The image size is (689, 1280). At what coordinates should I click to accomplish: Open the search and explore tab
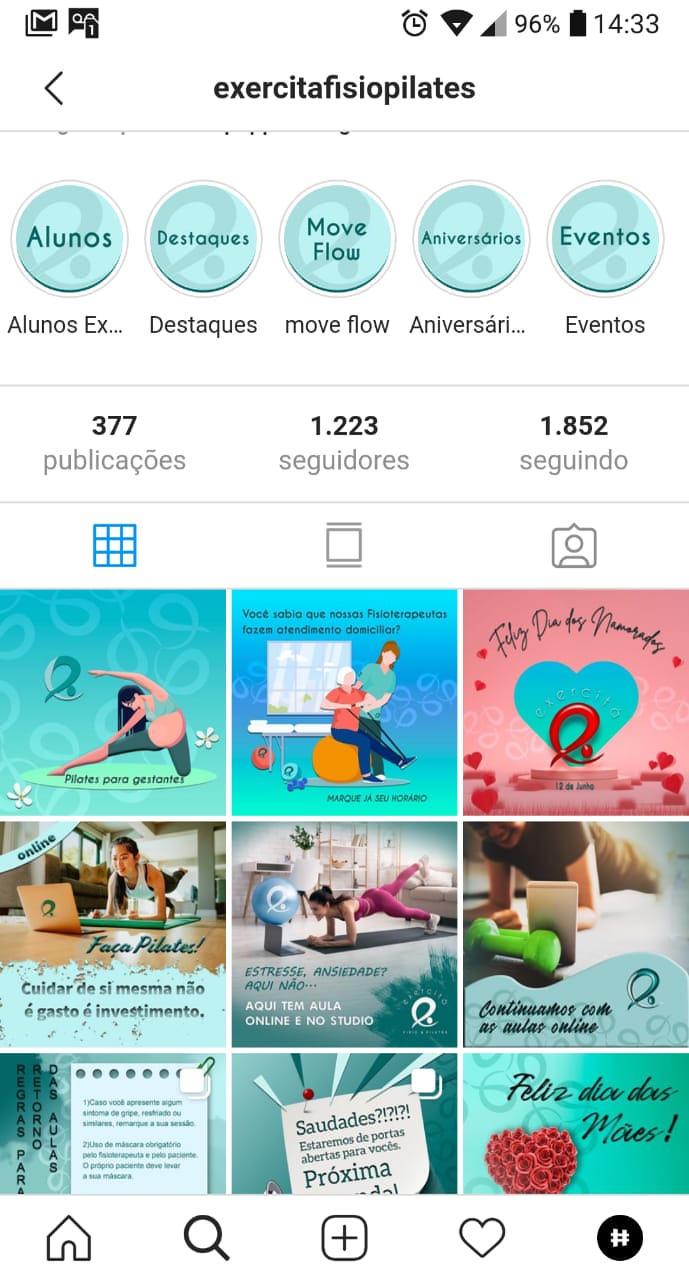point(207,1239)
